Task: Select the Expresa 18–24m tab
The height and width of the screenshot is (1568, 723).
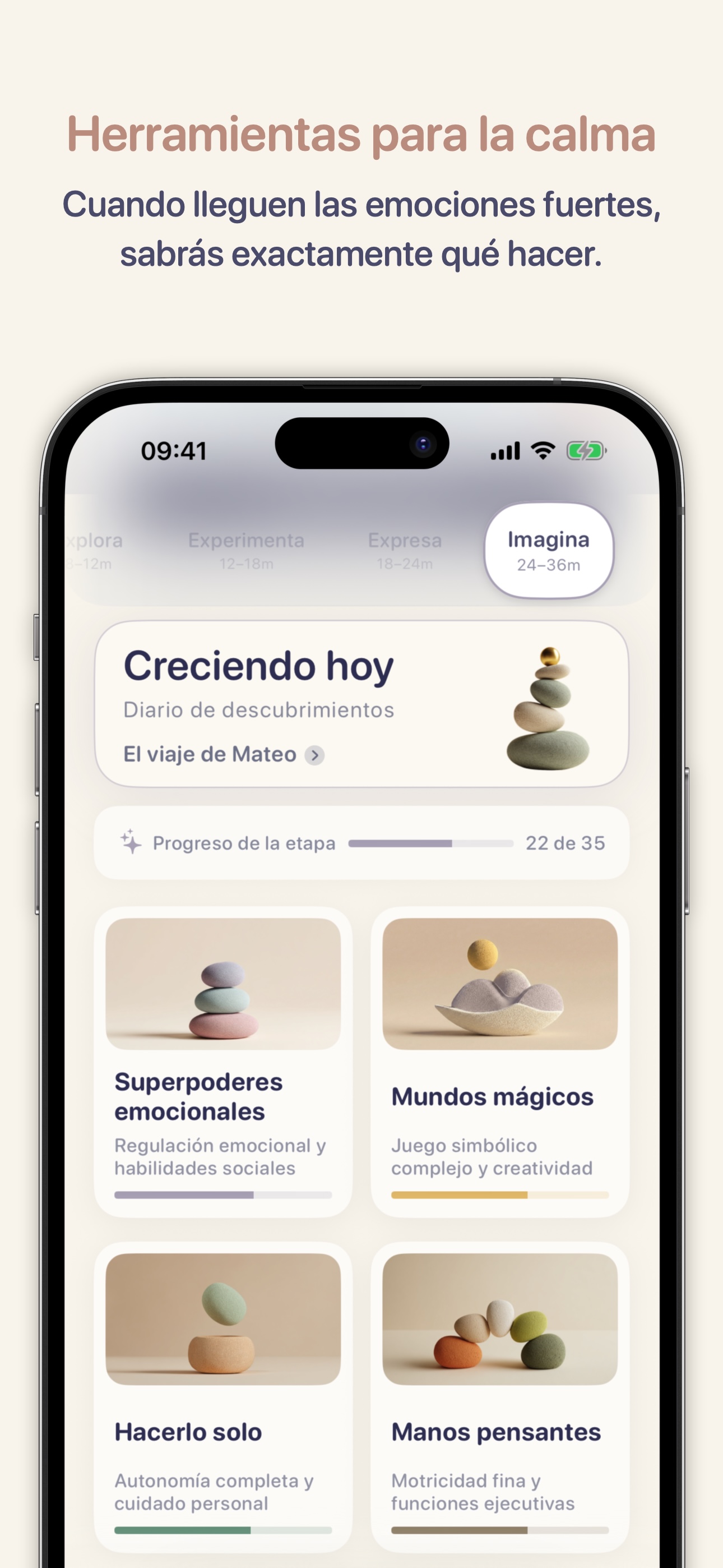Action: [405, 550]
